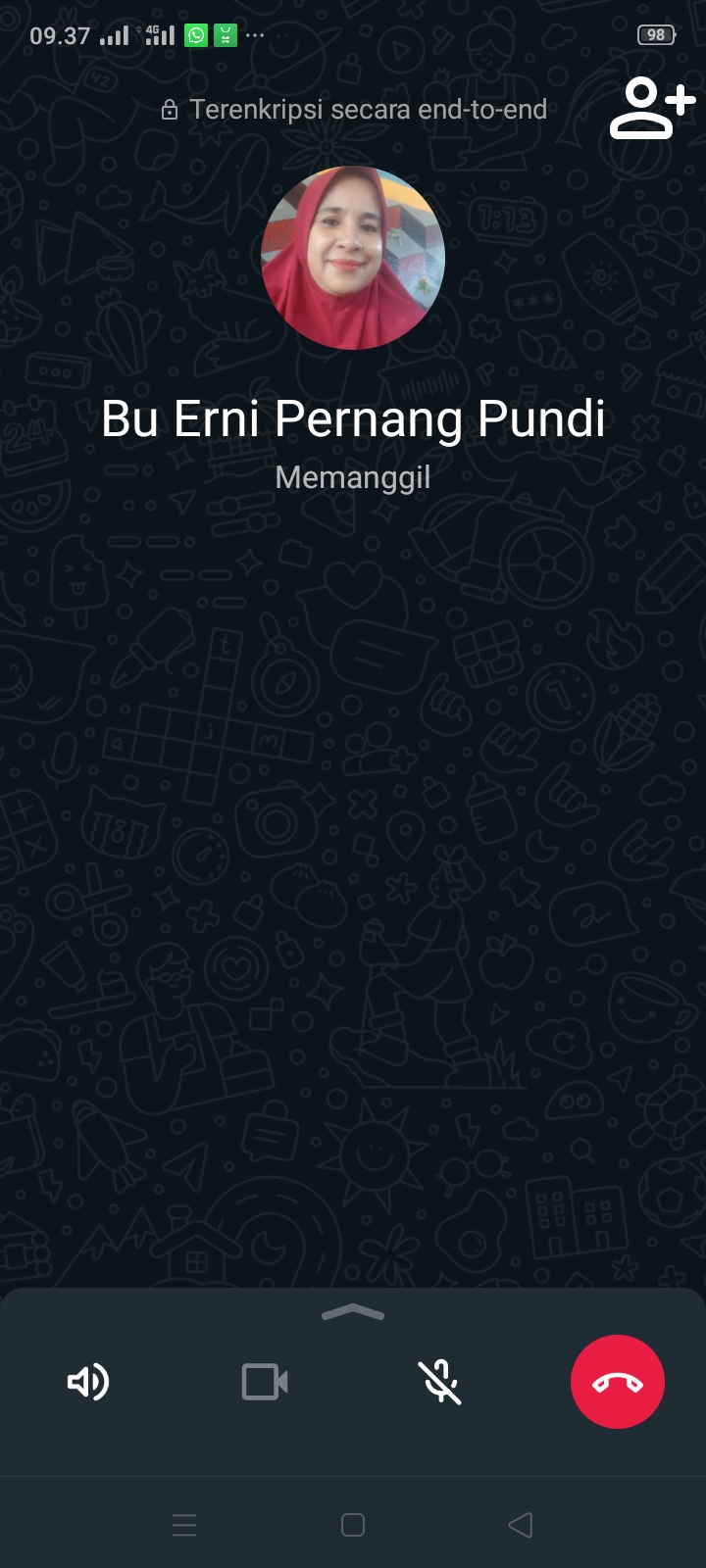Switch to video call with camera icon

[265, 1382]
